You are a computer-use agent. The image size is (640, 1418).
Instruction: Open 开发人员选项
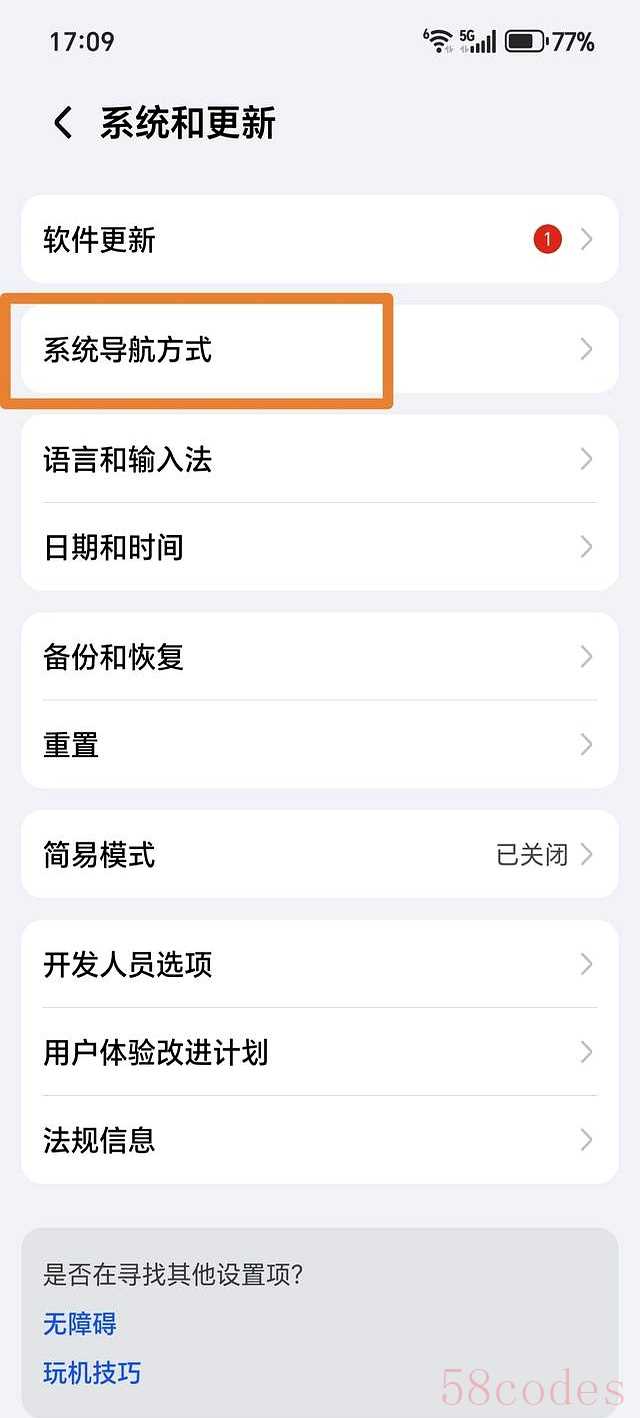(319, 965)
